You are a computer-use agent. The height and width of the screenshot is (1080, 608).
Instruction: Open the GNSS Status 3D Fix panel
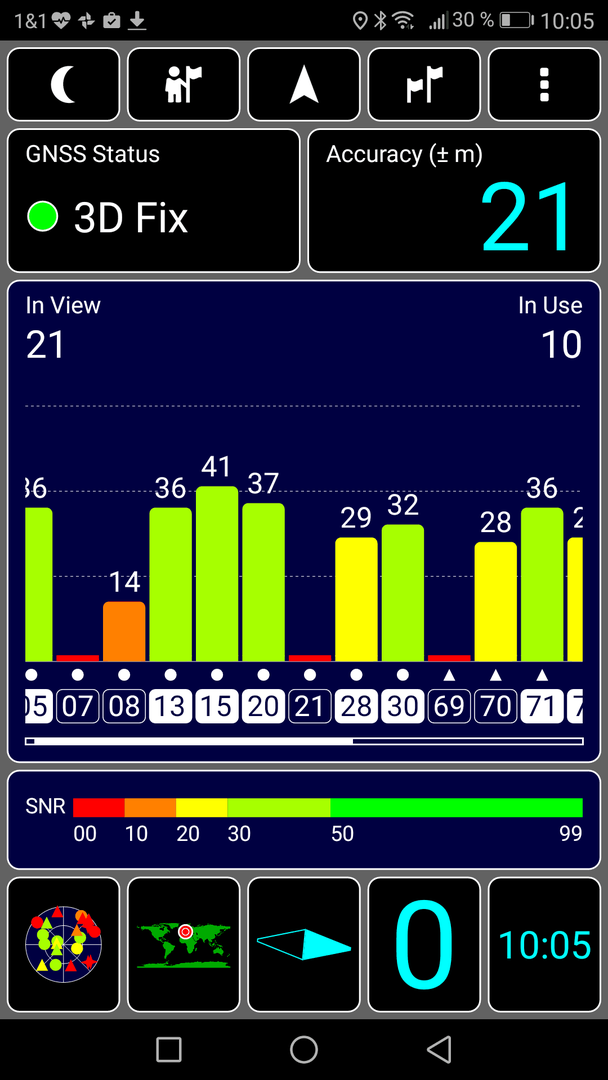coord(154,200)
